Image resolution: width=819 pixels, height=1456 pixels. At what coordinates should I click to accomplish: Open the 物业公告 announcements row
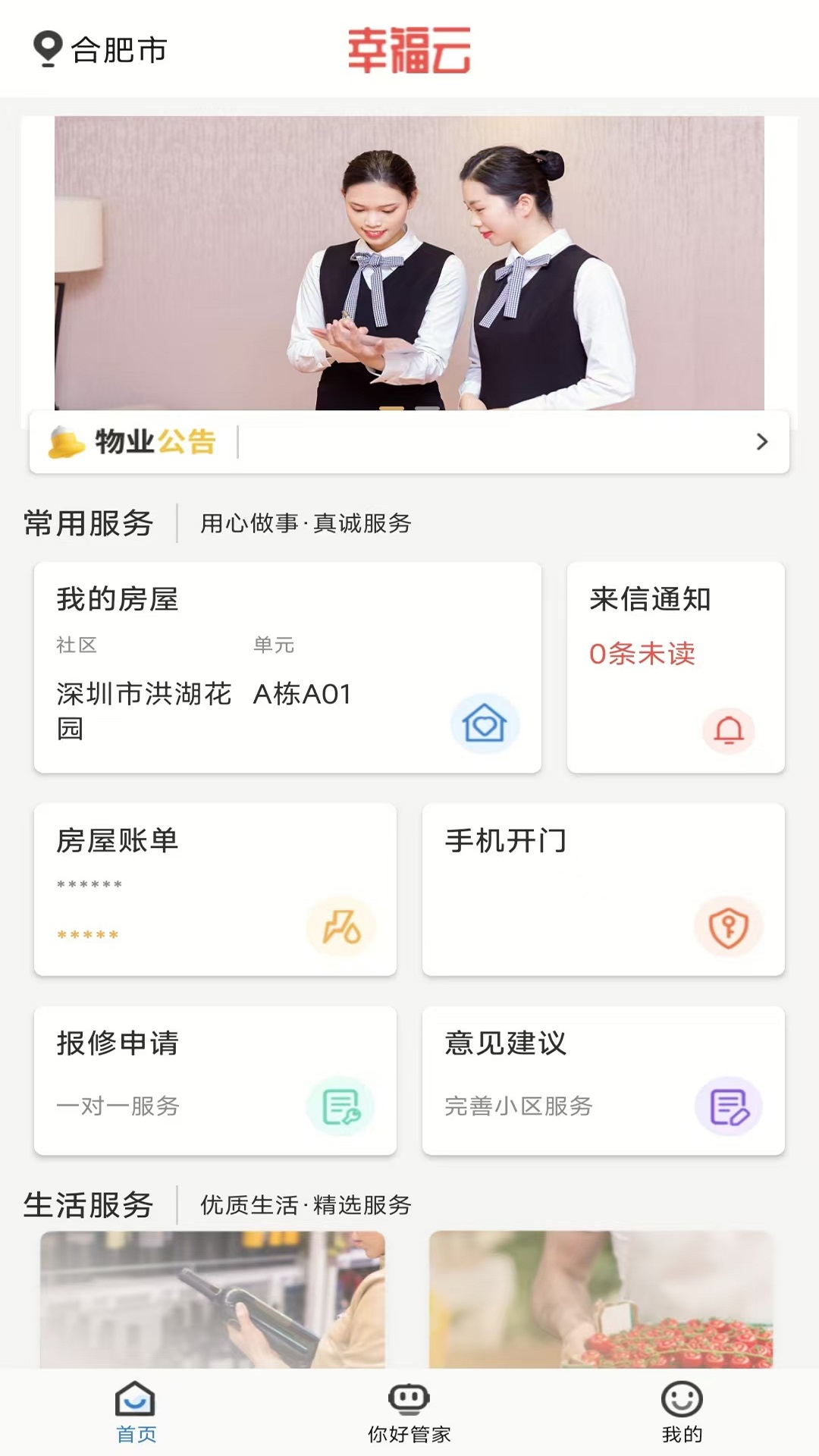tap(409, 442)
